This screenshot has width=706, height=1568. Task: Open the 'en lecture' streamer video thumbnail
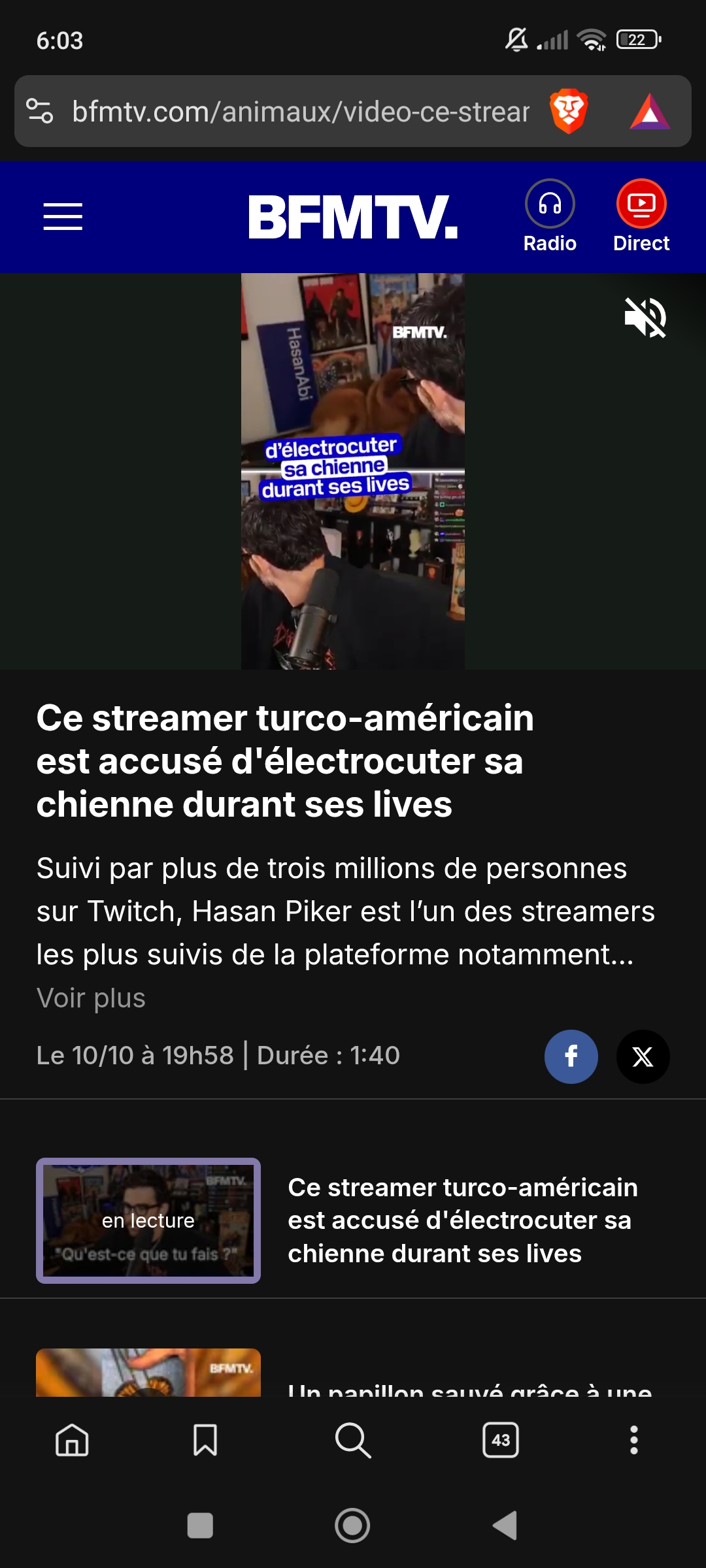[x=148, y=1220]
